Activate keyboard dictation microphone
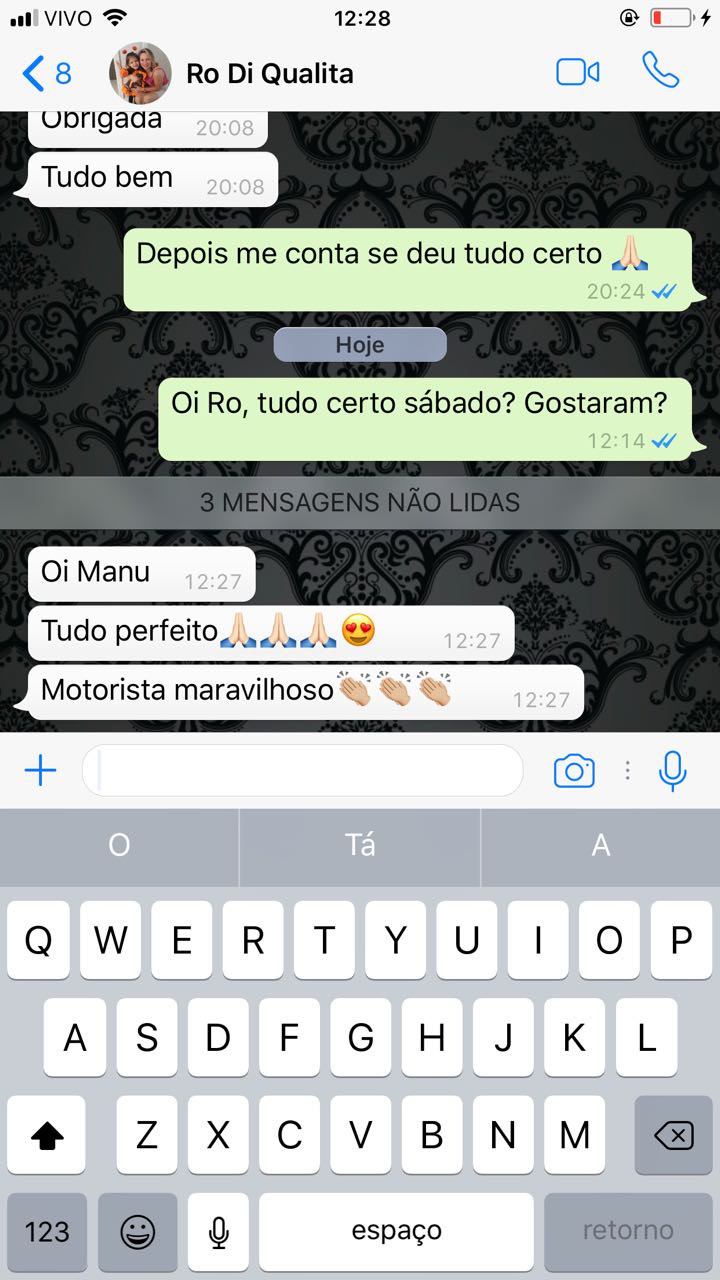The height and width of the screenshot is (1280, 720). 219,1231
